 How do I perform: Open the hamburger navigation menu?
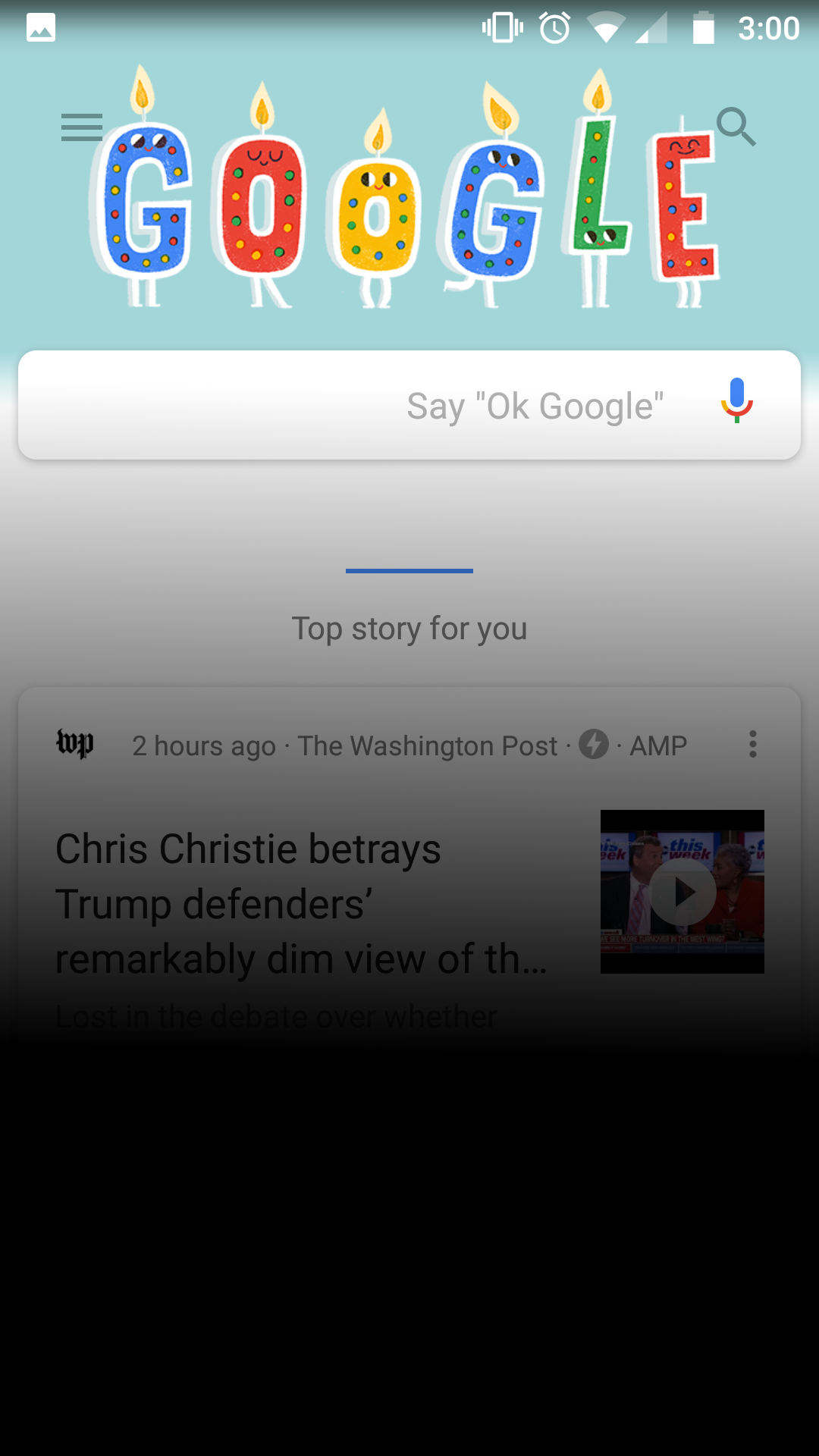point(82,127)
